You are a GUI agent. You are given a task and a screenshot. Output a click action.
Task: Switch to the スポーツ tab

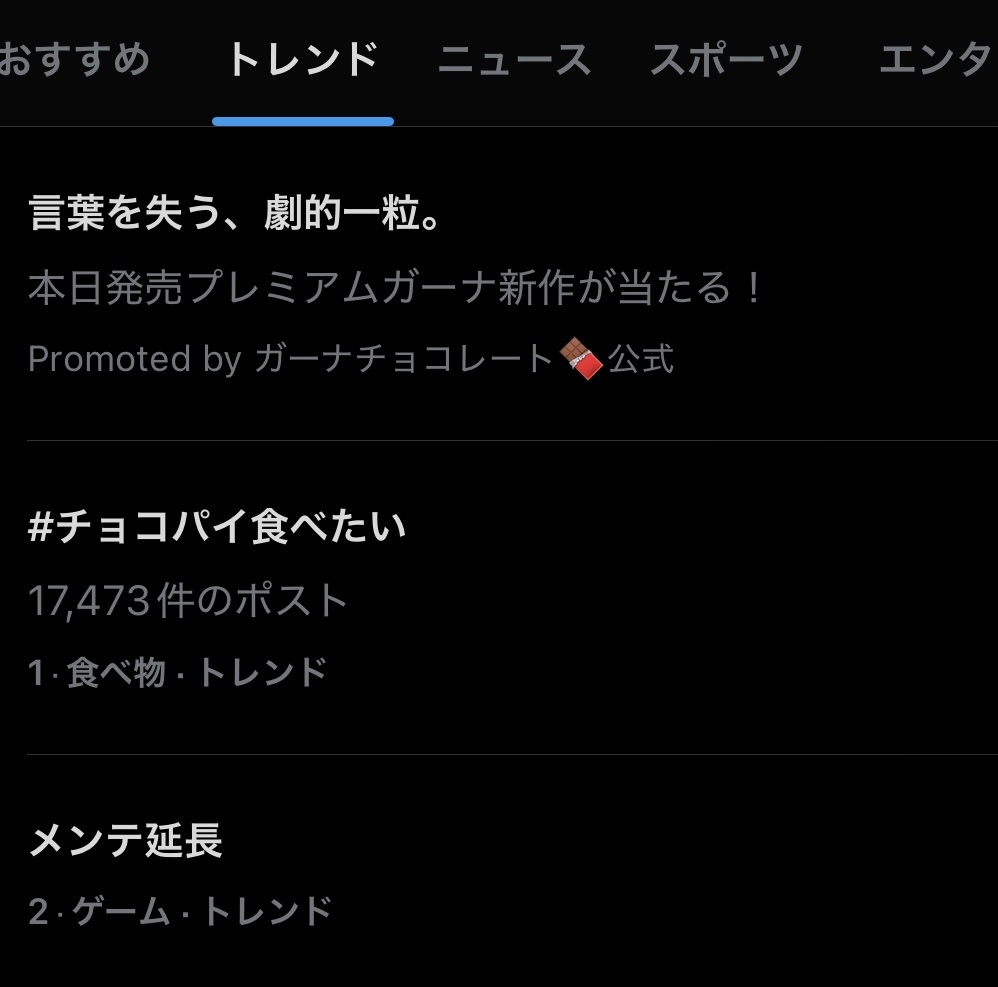[x=727, y=60]
